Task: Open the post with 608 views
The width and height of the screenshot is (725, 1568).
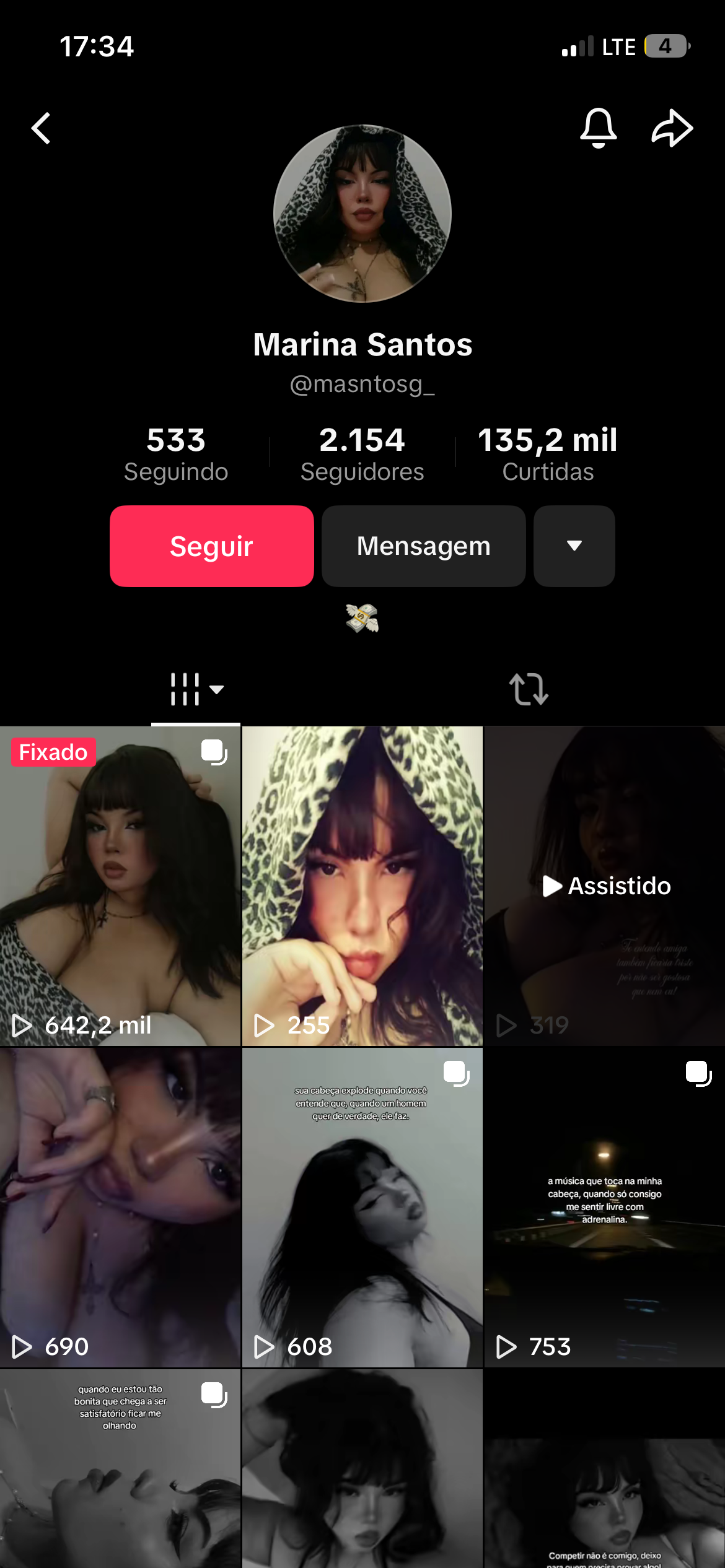Action: pyautogui.click(x=362, y=1208)
